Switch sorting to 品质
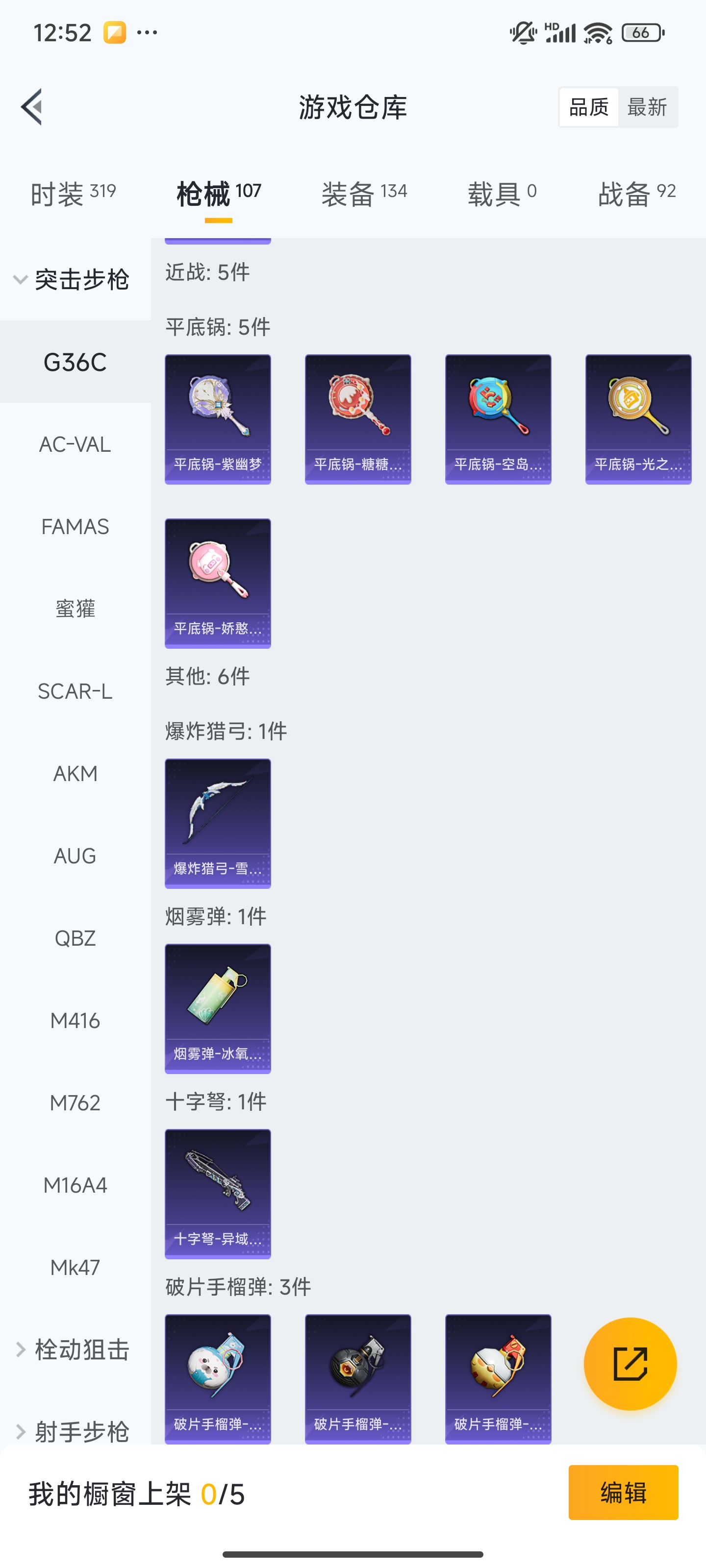 click(x=588, y=106)
